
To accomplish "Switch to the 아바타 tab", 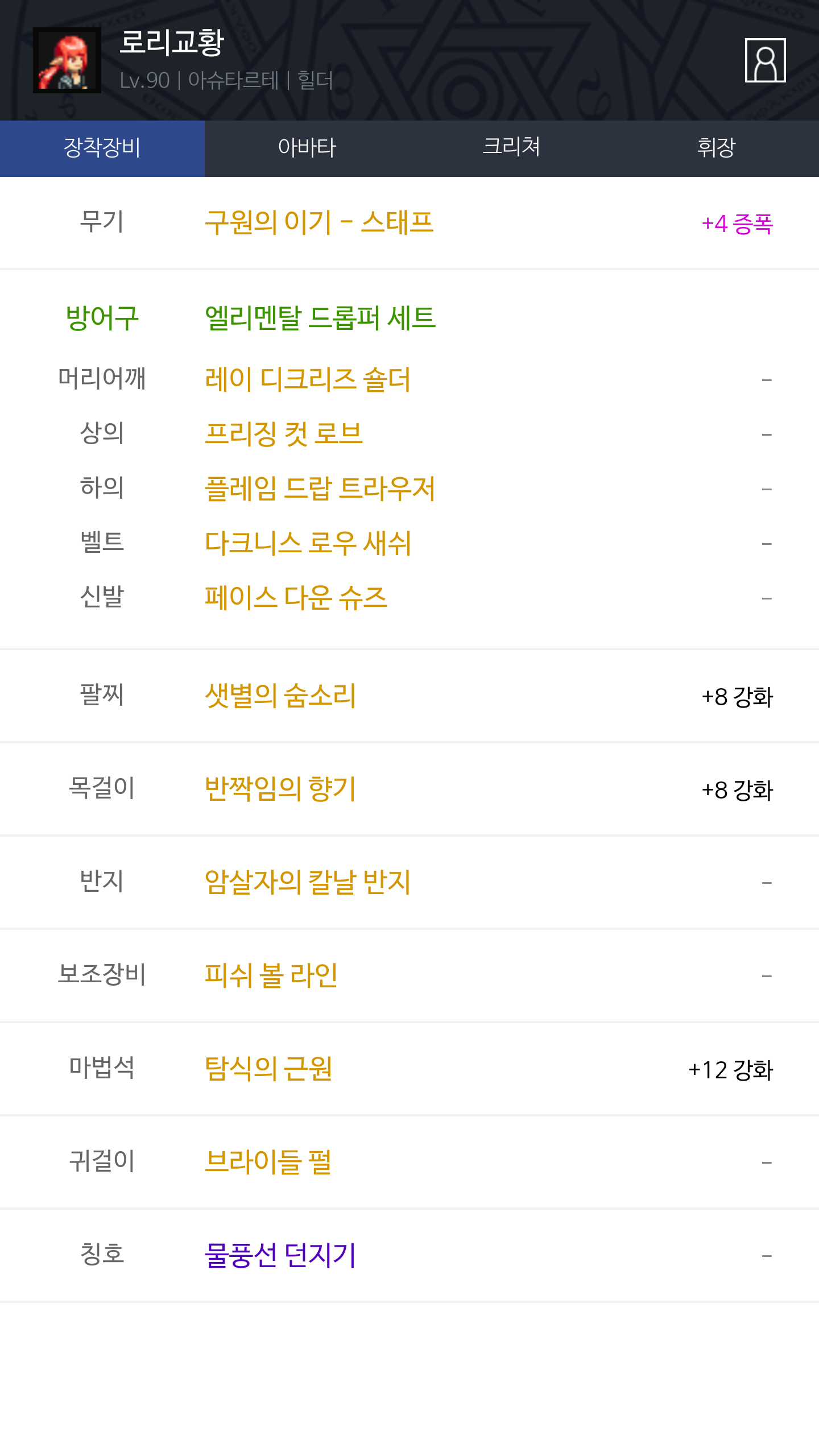I will [307, 148].
